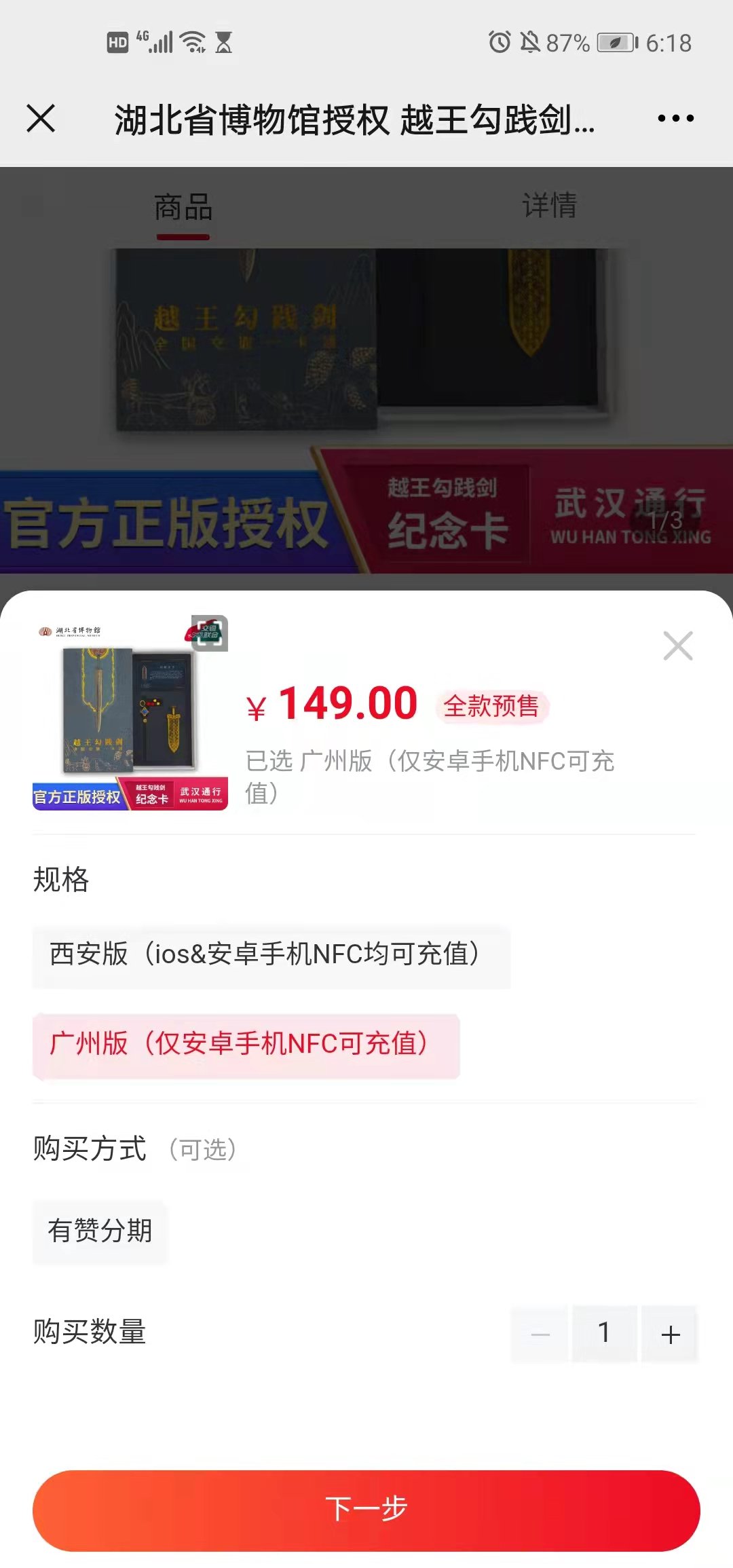Screen dimensions: 733x1568
Task: Decrease purchase quantity with minus button
Action: click(540, 1334)
